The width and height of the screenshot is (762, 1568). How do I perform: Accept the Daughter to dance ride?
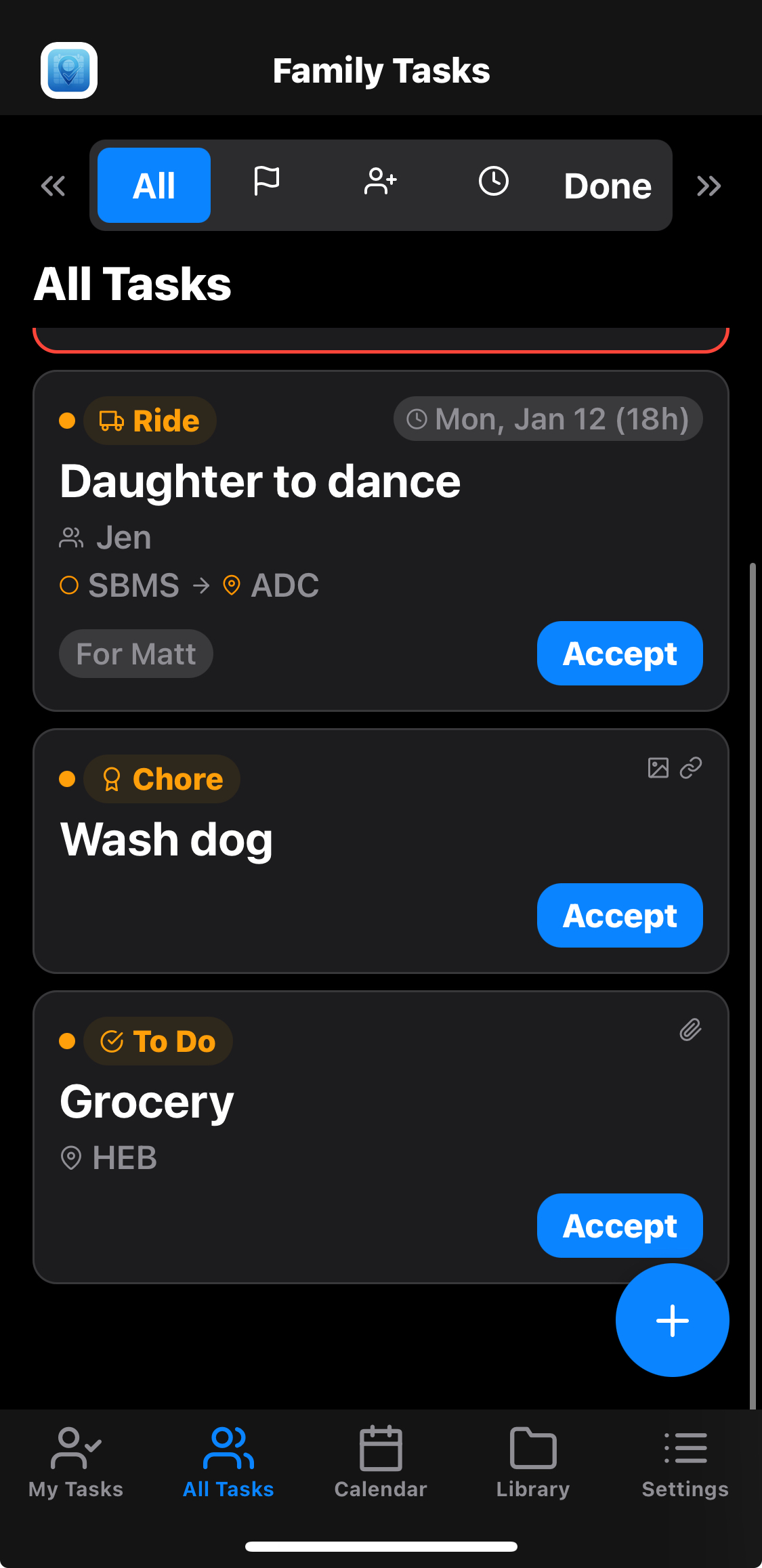tap(619, 653)
